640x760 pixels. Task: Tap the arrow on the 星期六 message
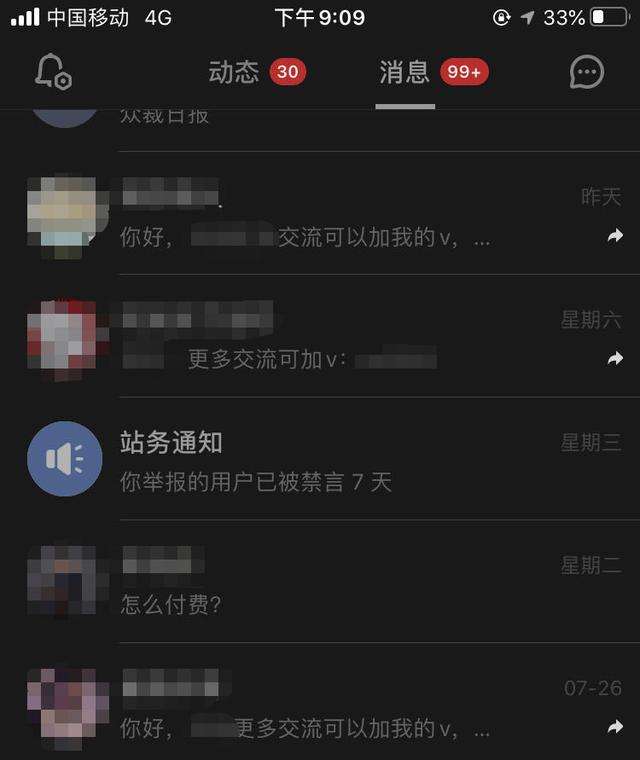[615, 358]
